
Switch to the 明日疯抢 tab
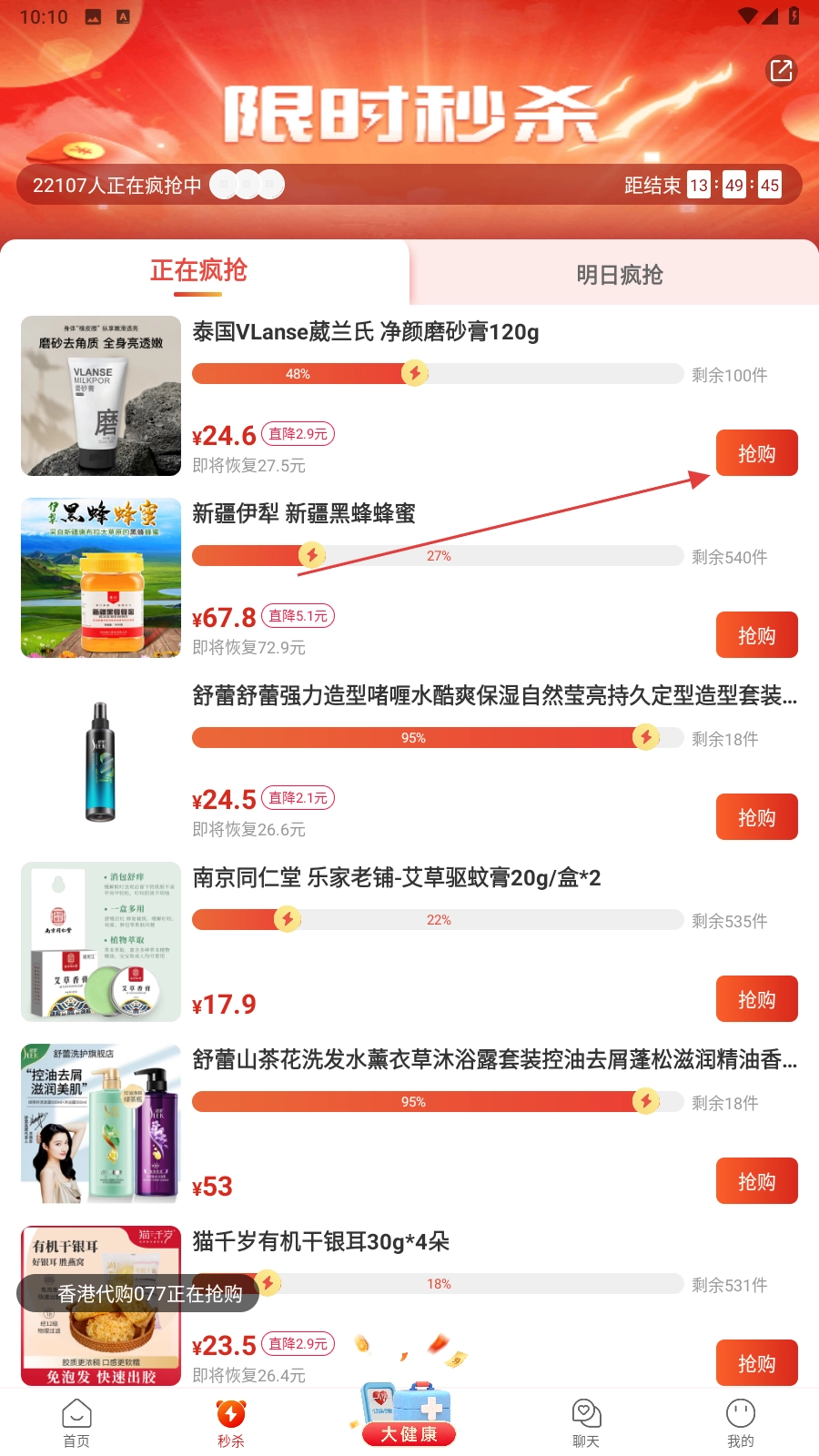pos(619,274)
